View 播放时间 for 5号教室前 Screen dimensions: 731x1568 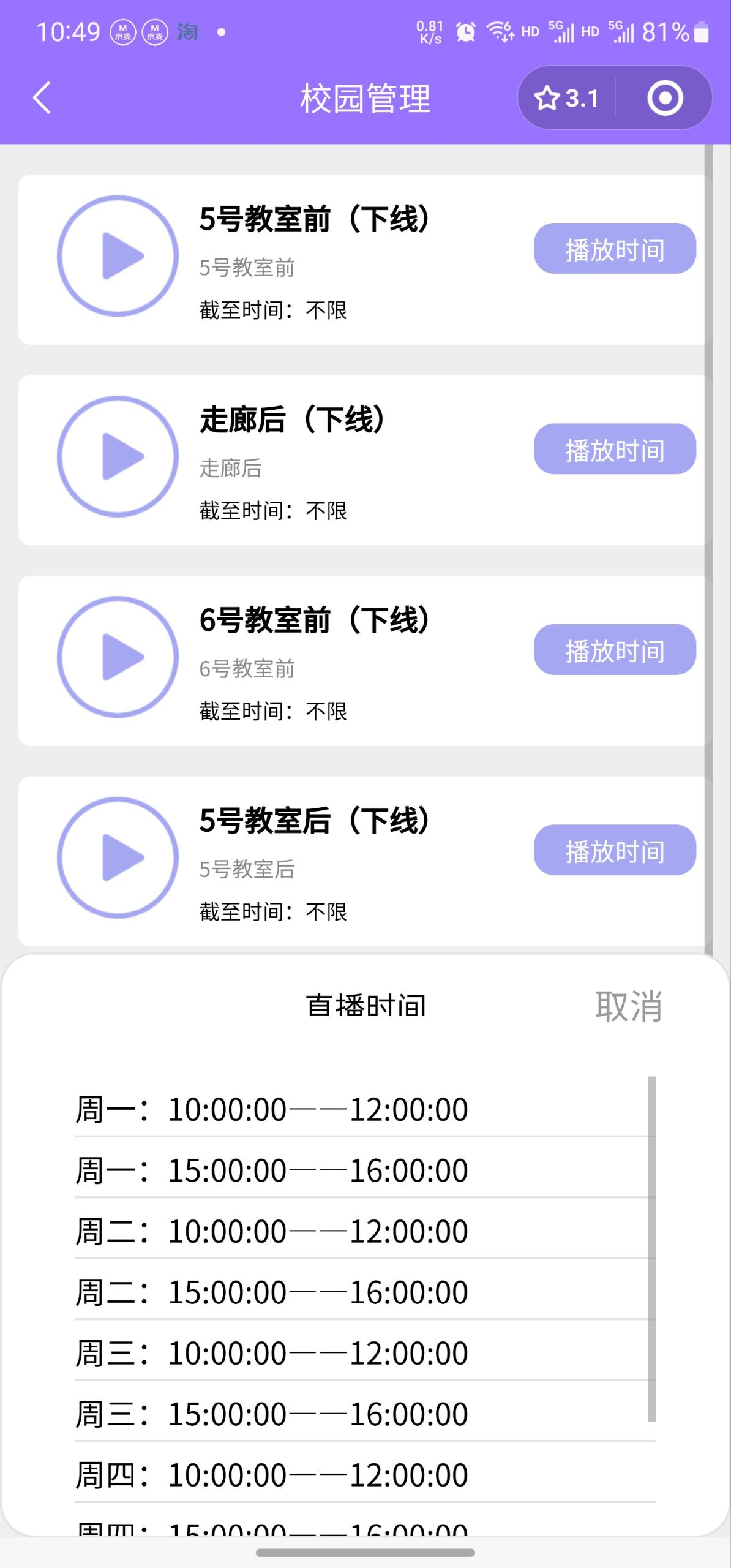point(615,249)
